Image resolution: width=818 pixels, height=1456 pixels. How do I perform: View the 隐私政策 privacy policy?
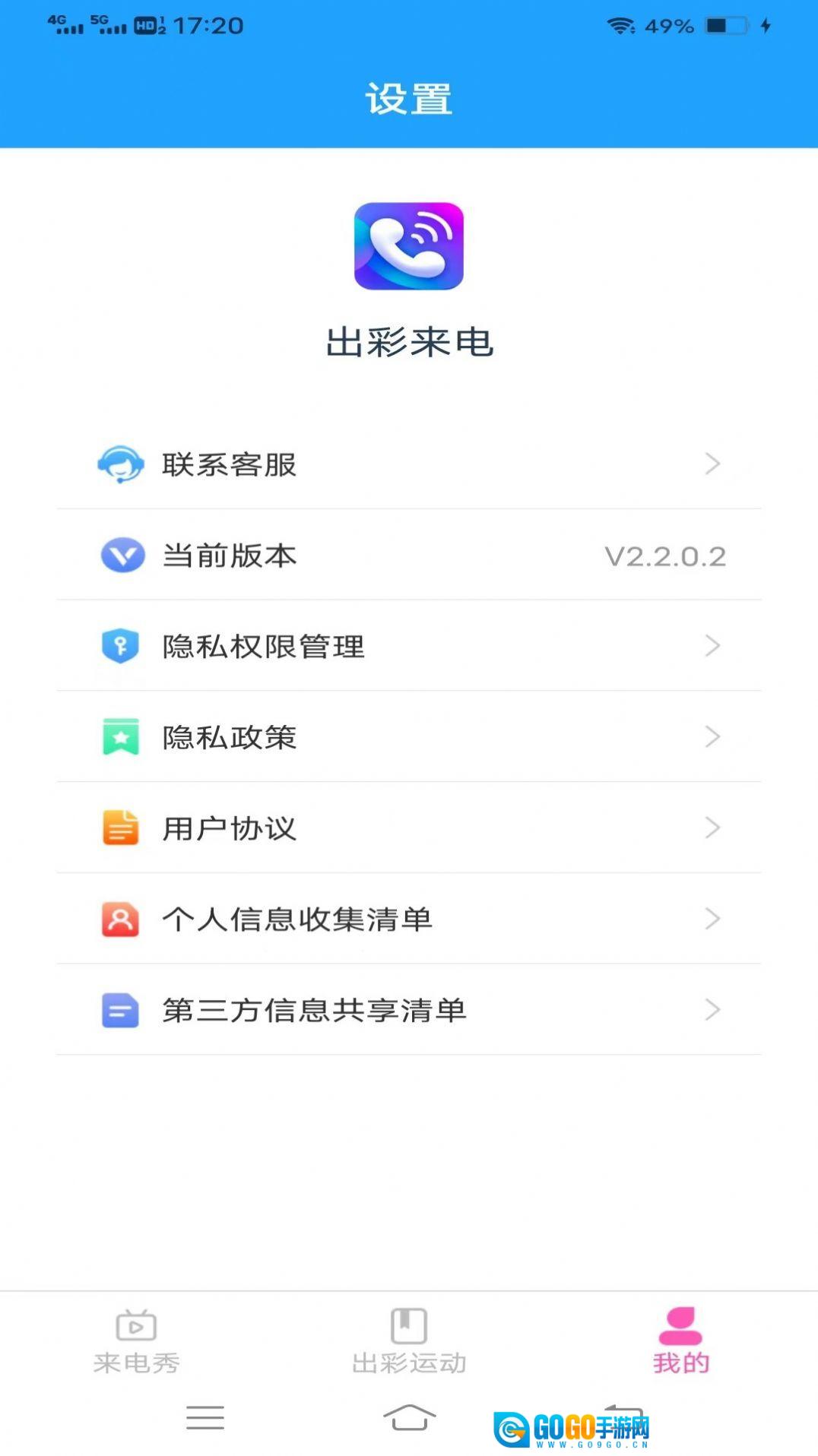(409, 737)
